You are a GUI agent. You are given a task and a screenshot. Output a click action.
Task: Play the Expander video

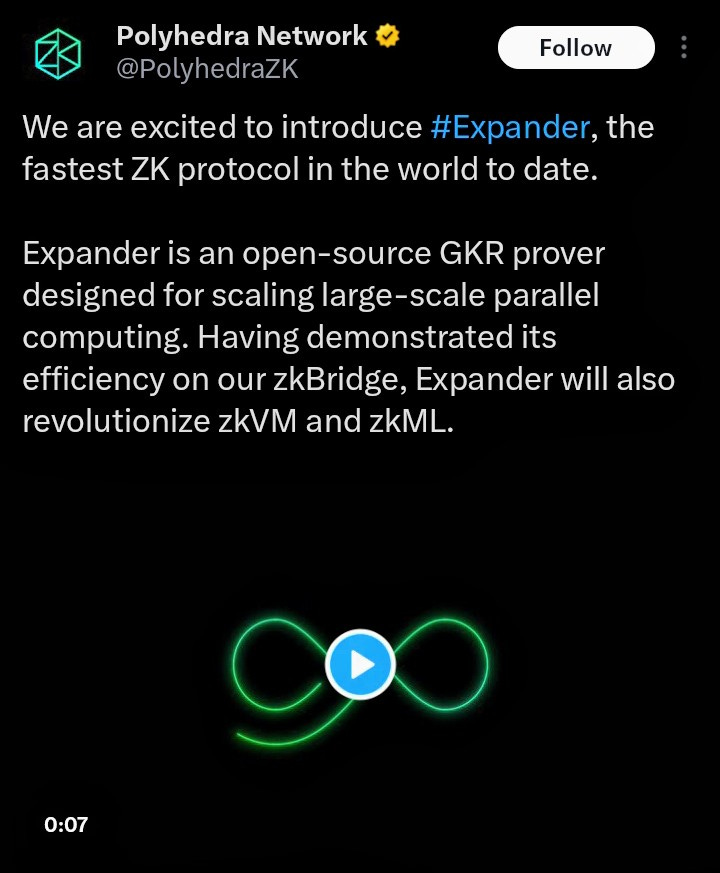(360, 664)
